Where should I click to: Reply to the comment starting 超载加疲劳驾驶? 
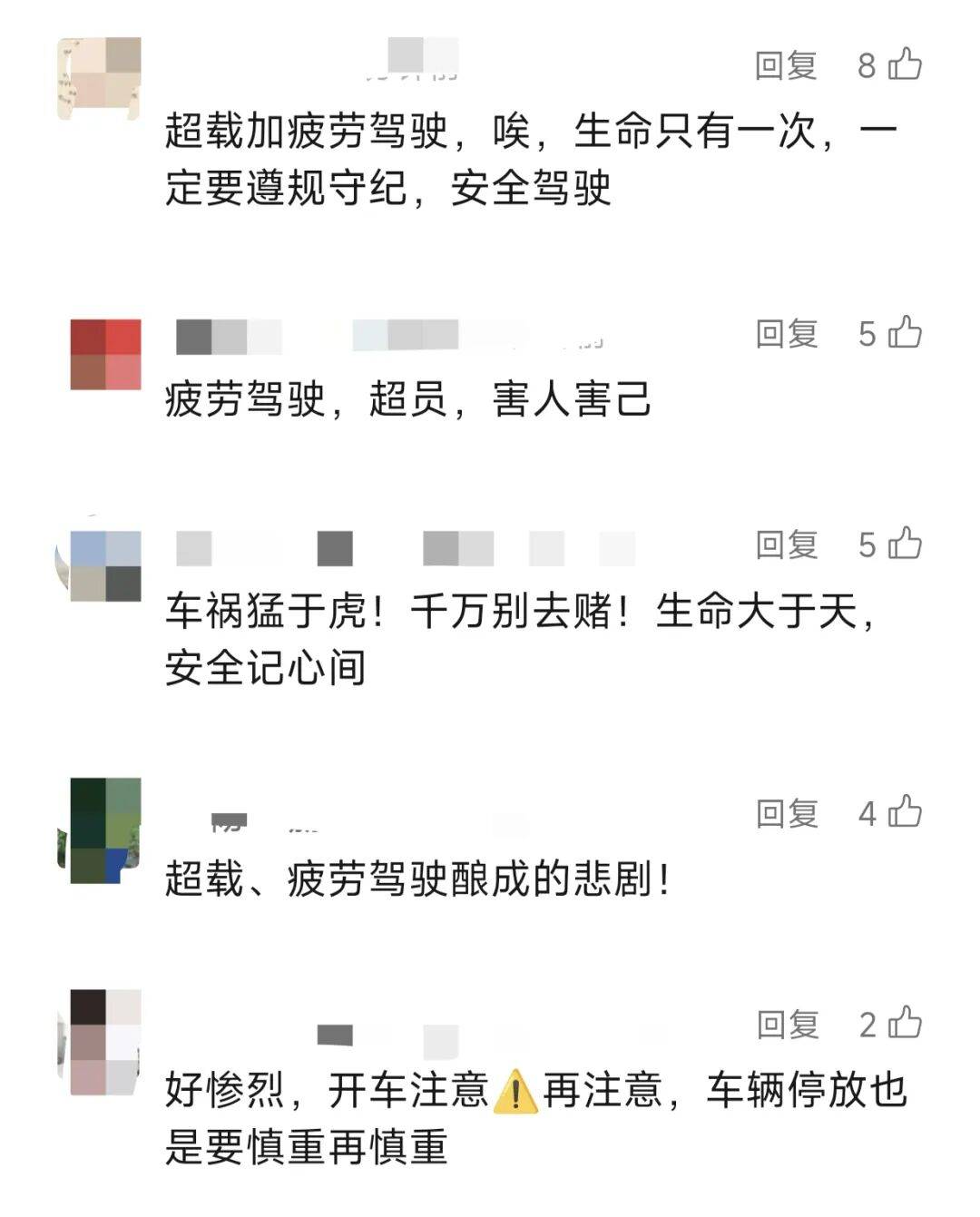tap(786, 65)
